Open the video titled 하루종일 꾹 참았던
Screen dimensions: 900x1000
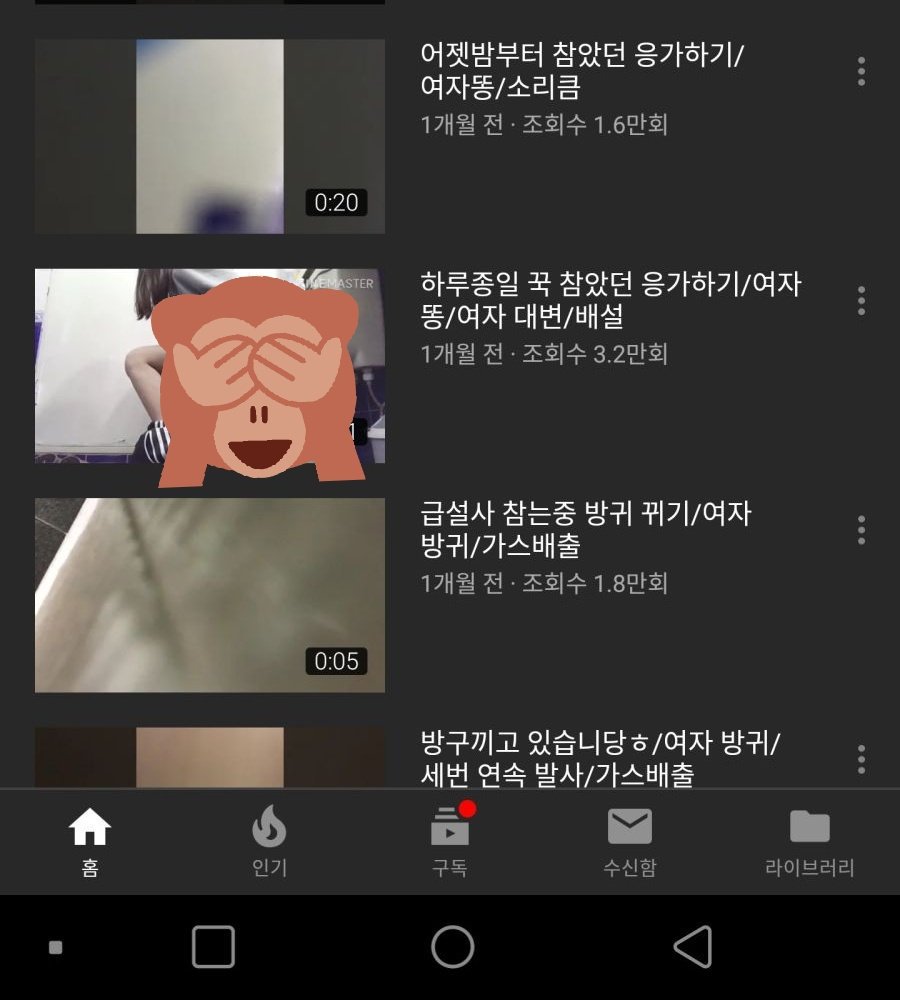coord(610,301)
